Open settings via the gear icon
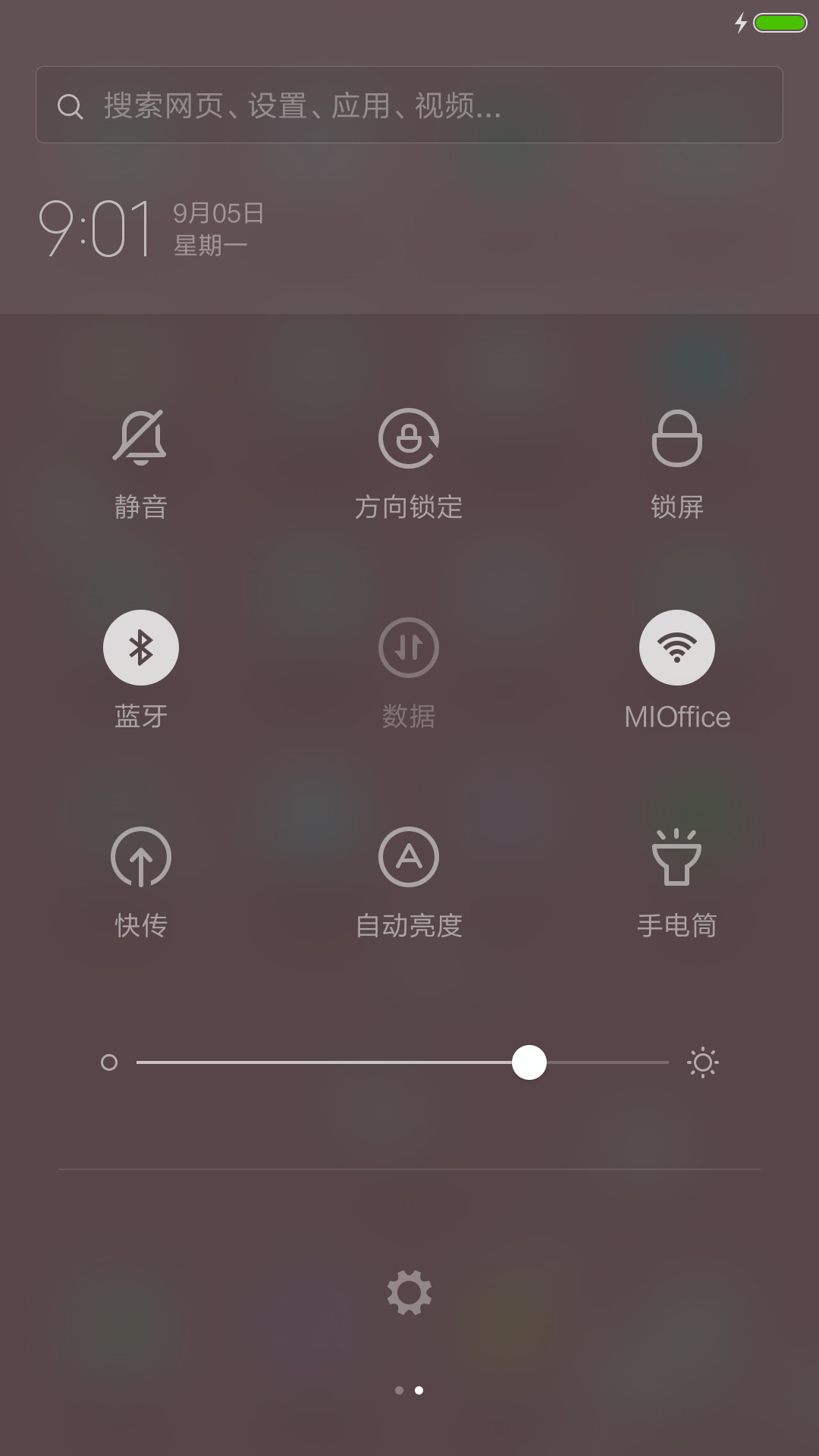The width and height of the screenshot is (819, 1456). 409,1293
